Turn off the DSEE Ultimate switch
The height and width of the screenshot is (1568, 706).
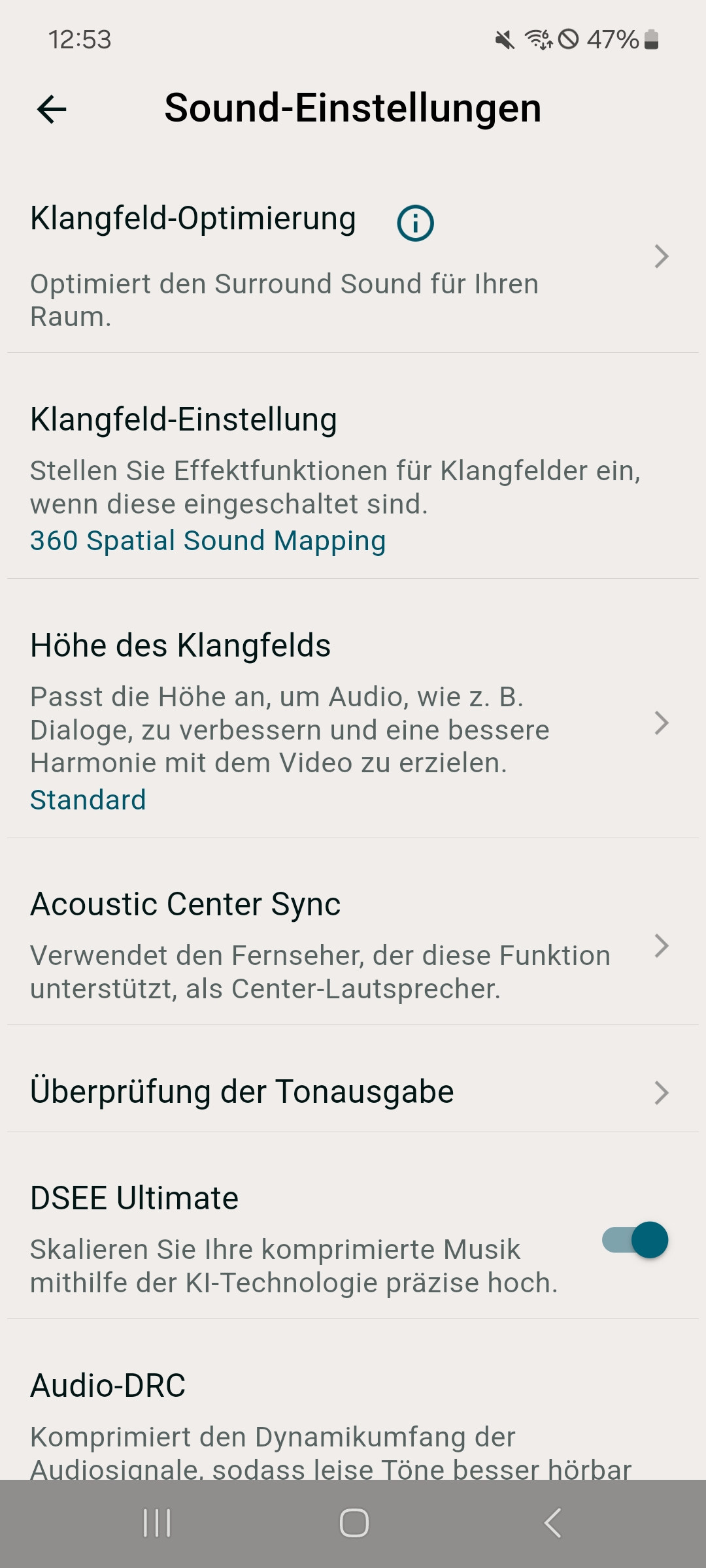pos(635,1240)
